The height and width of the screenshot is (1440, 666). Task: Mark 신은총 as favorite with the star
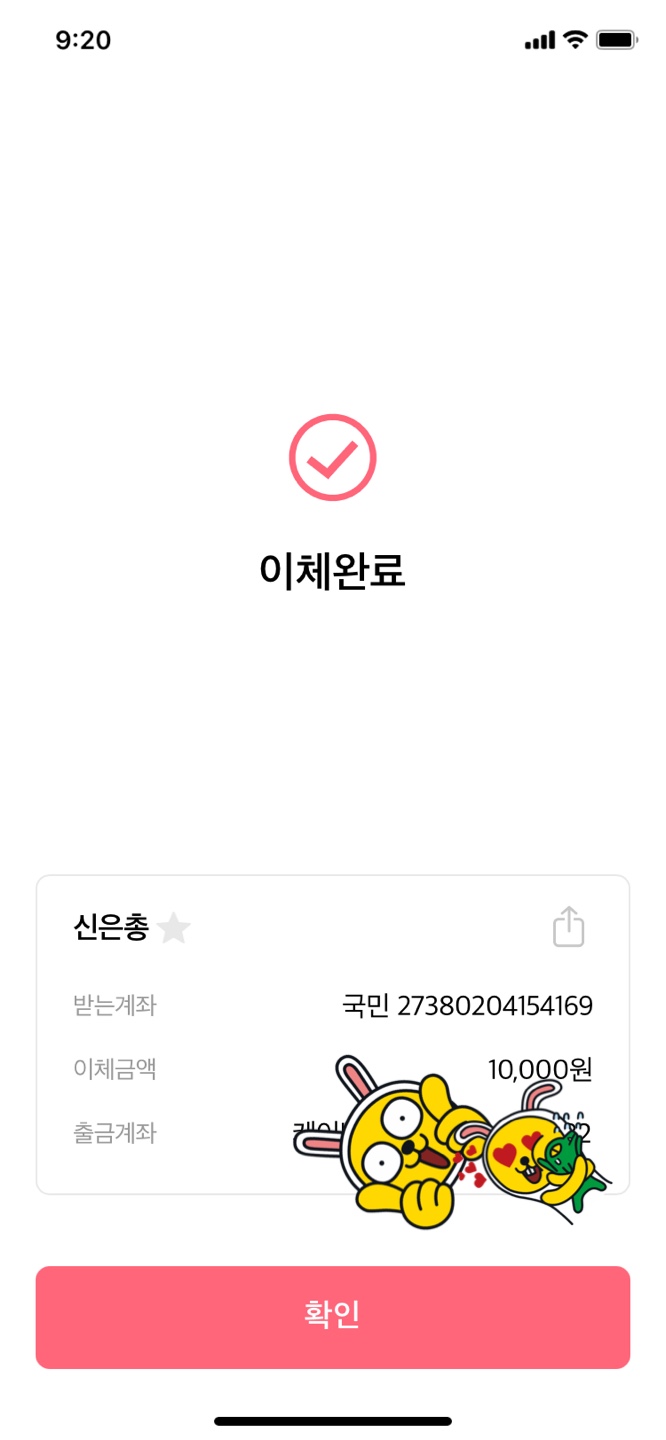point(174,929)
